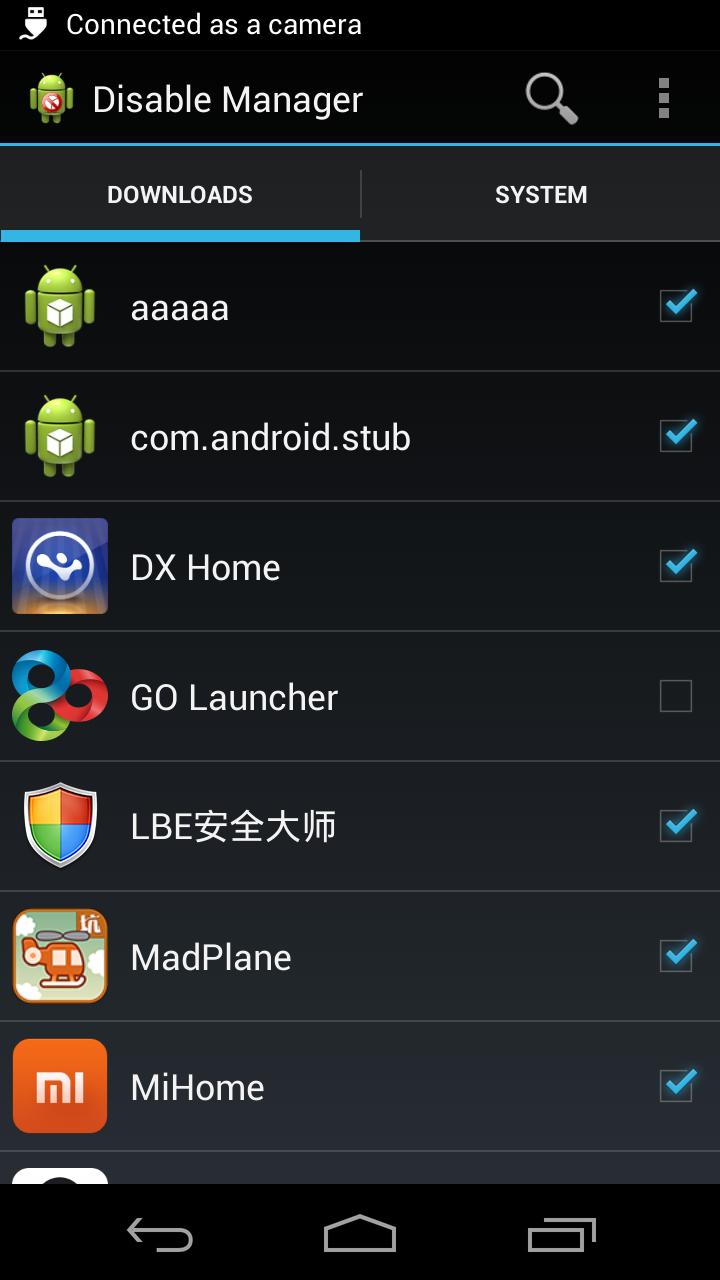Tap the Connected as a camera notification

pyautogui.click(x=215, y=24)
